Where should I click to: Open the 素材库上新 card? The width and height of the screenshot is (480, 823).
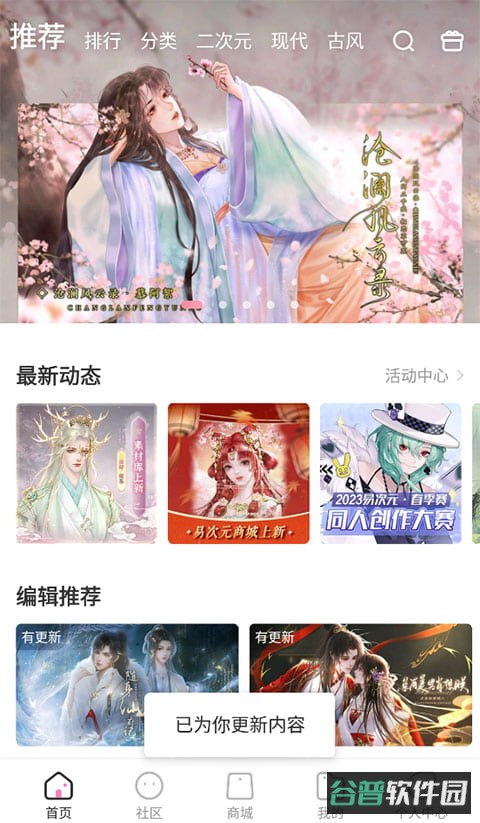pos(87,473)
